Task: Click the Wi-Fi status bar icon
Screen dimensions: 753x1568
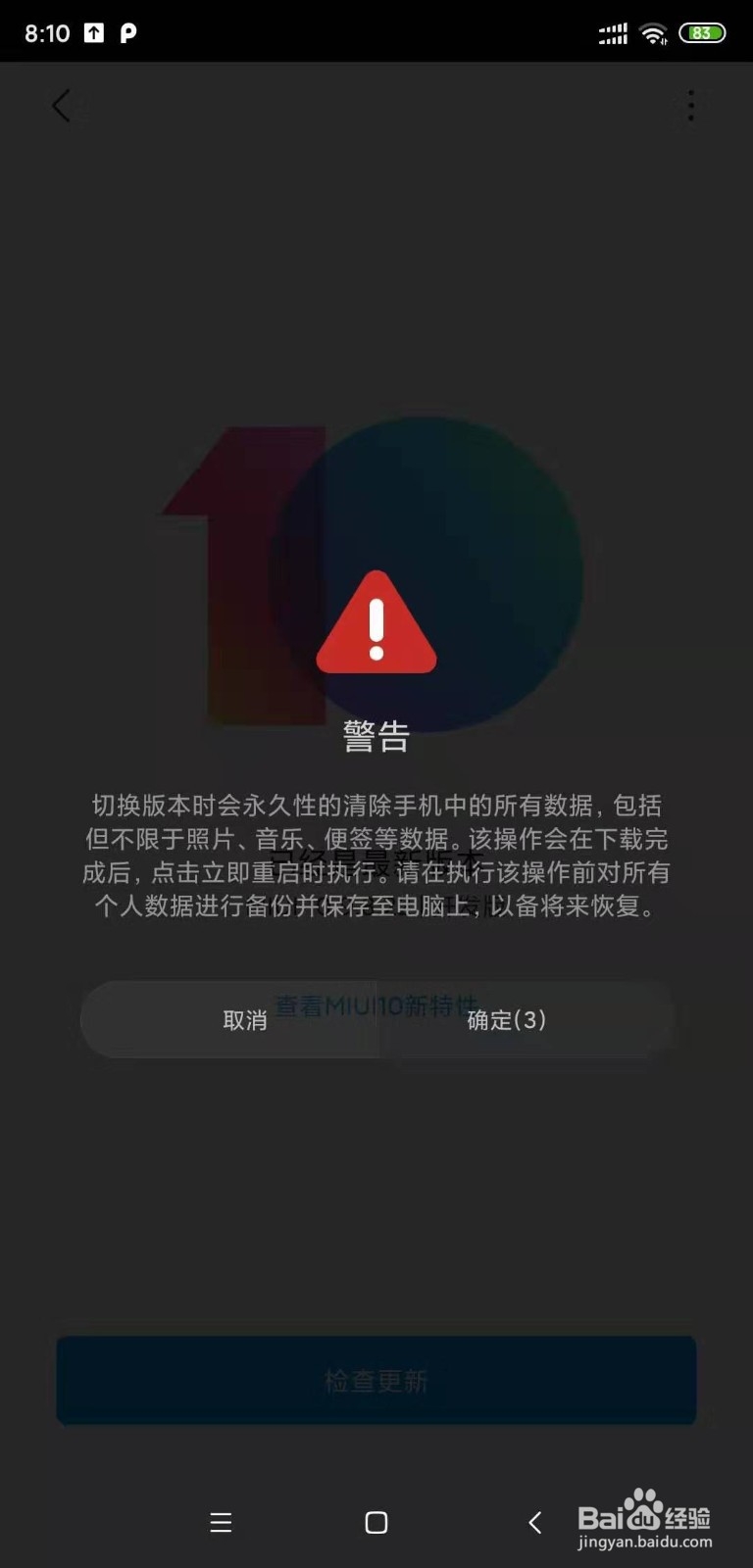Action: [x=653, y=31]
